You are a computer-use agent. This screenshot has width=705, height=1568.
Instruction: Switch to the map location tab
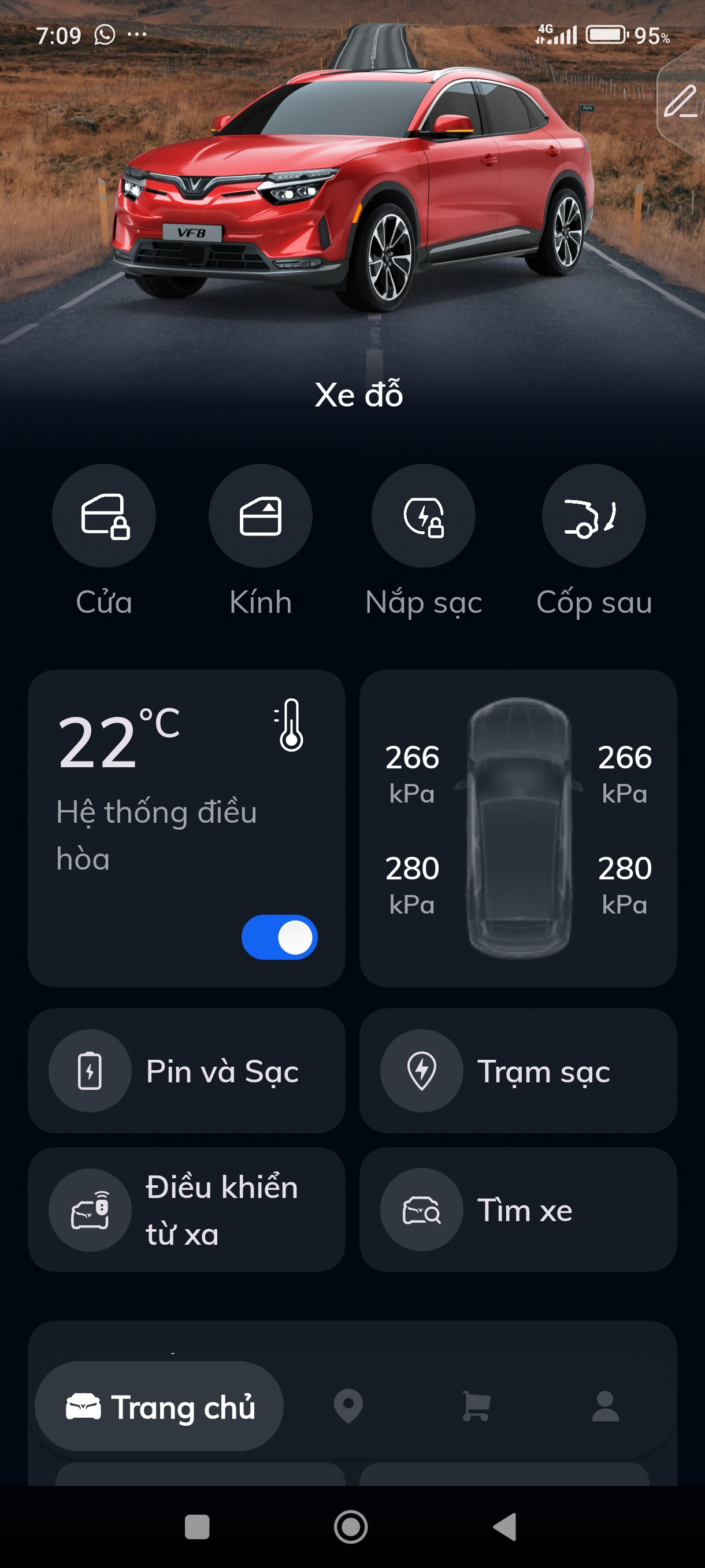[x=348, y=1406]
